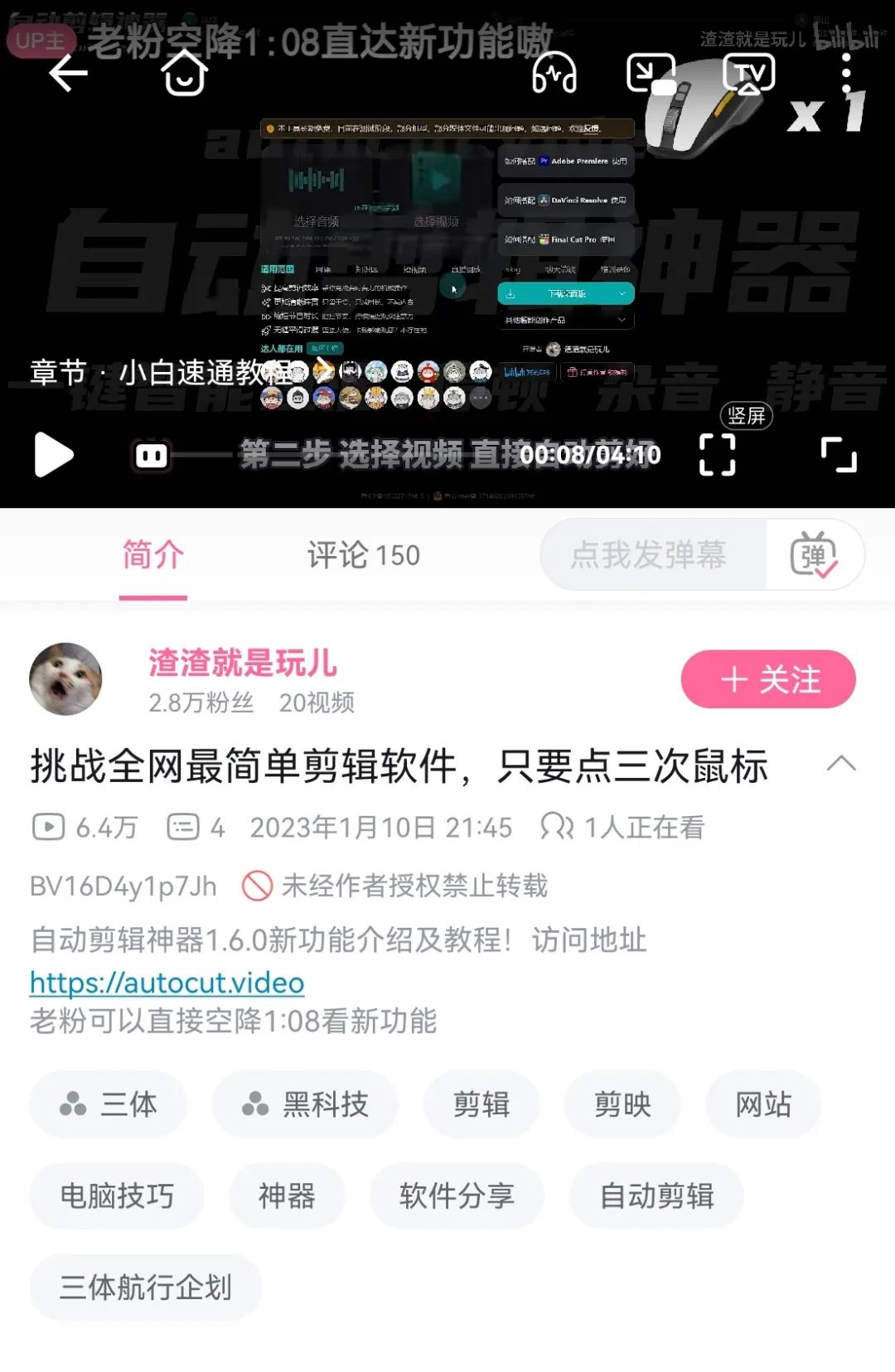Viewport: 895px width, 1372px height.
Task: Toggle the danmaku display icon
Action: (152, 456)
